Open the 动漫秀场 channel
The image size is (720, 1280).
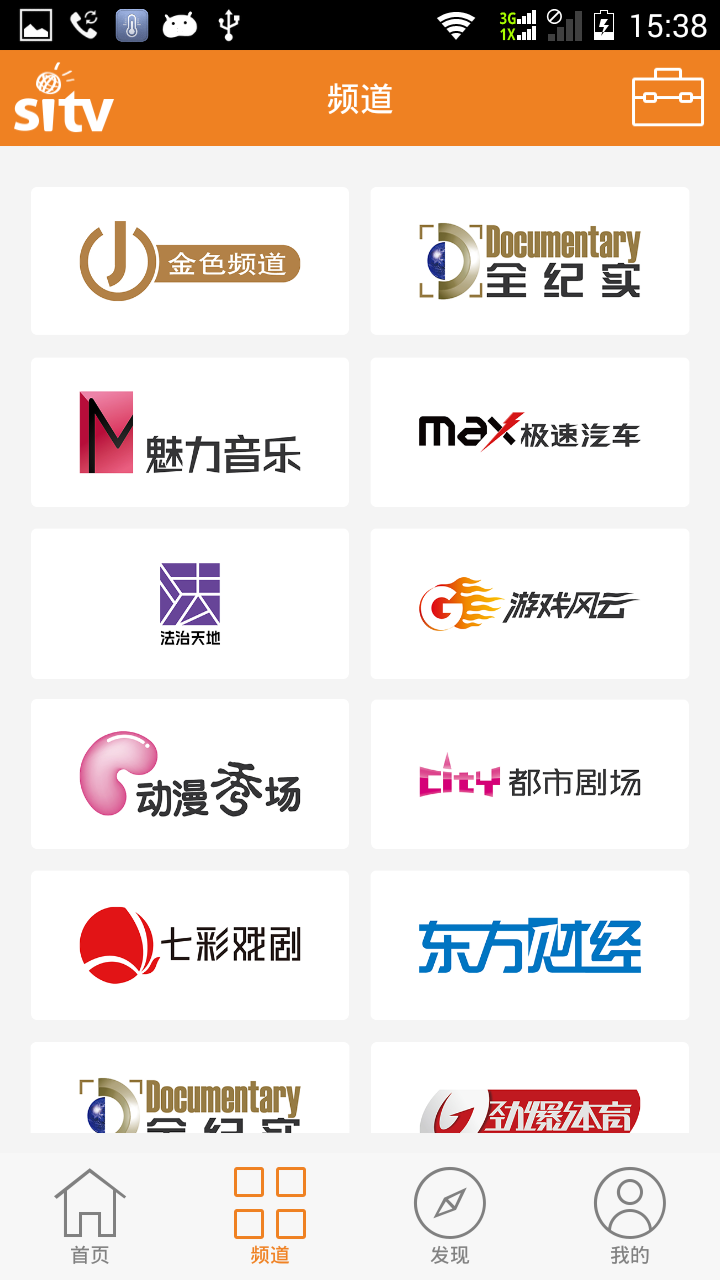click(x=190, y=774)
